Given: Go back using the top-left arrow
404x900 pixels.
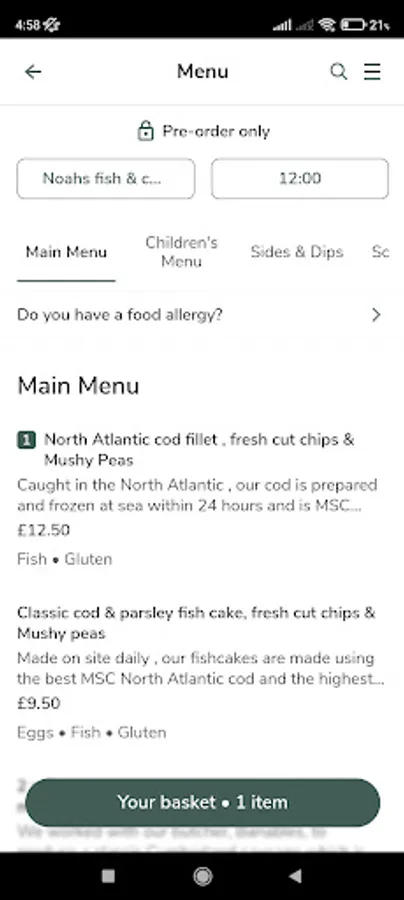Looking at the screenshot, I should [x=33, y=72].
